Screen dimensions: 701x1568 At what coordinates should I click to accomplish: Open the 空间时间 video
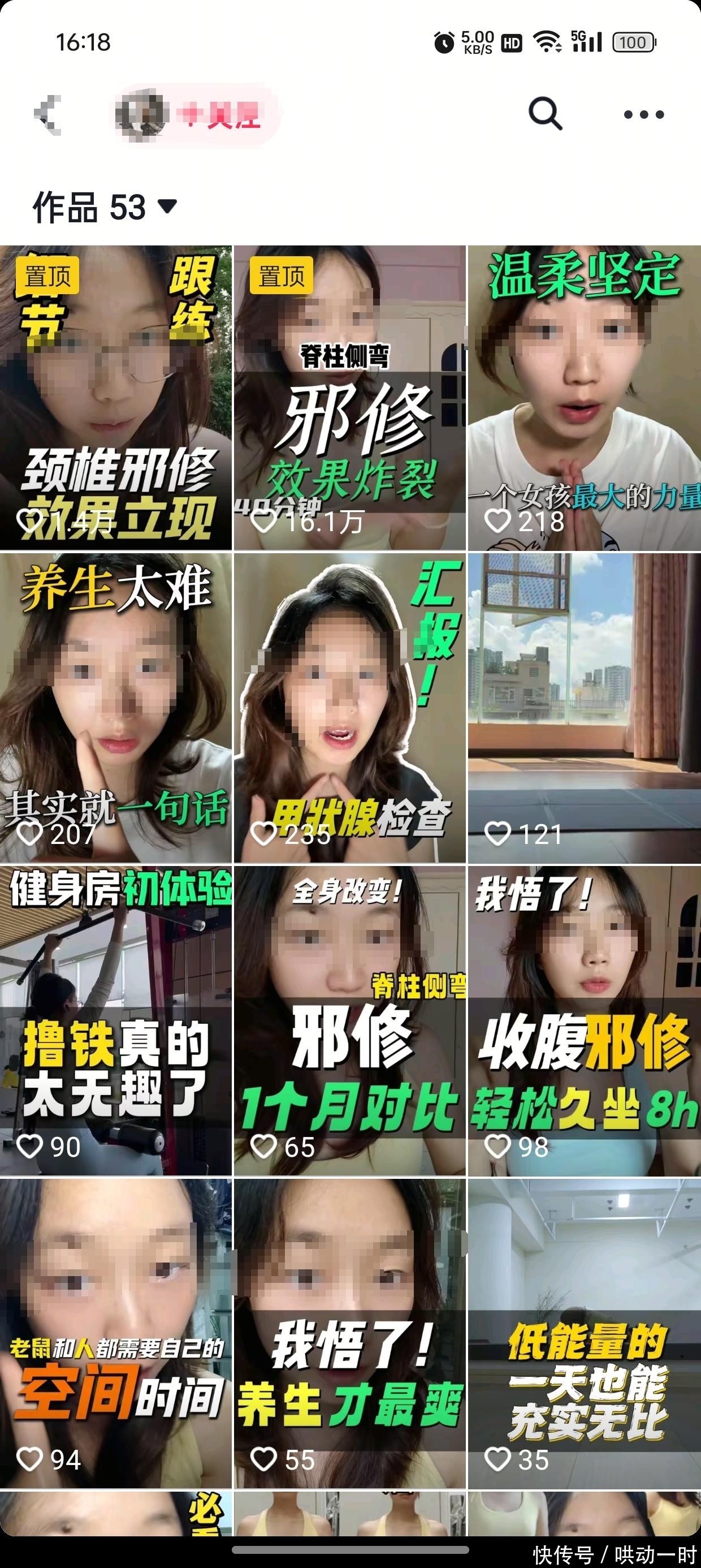[116, 1333]
